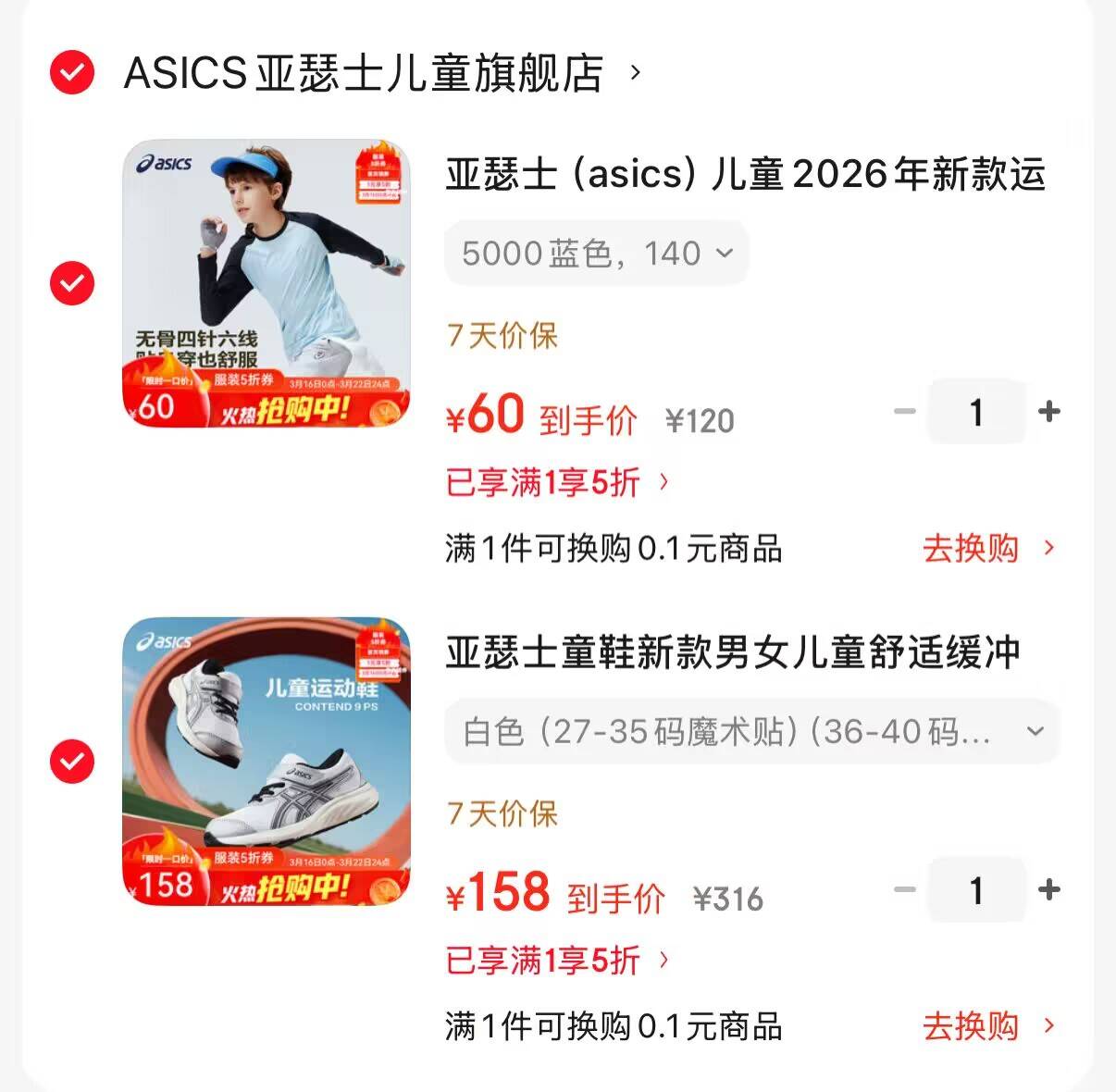Viewport: 1116px width, 1092px height.
Task: Increase quantity of the ¥158 shoes
Action: (1049, 890)
